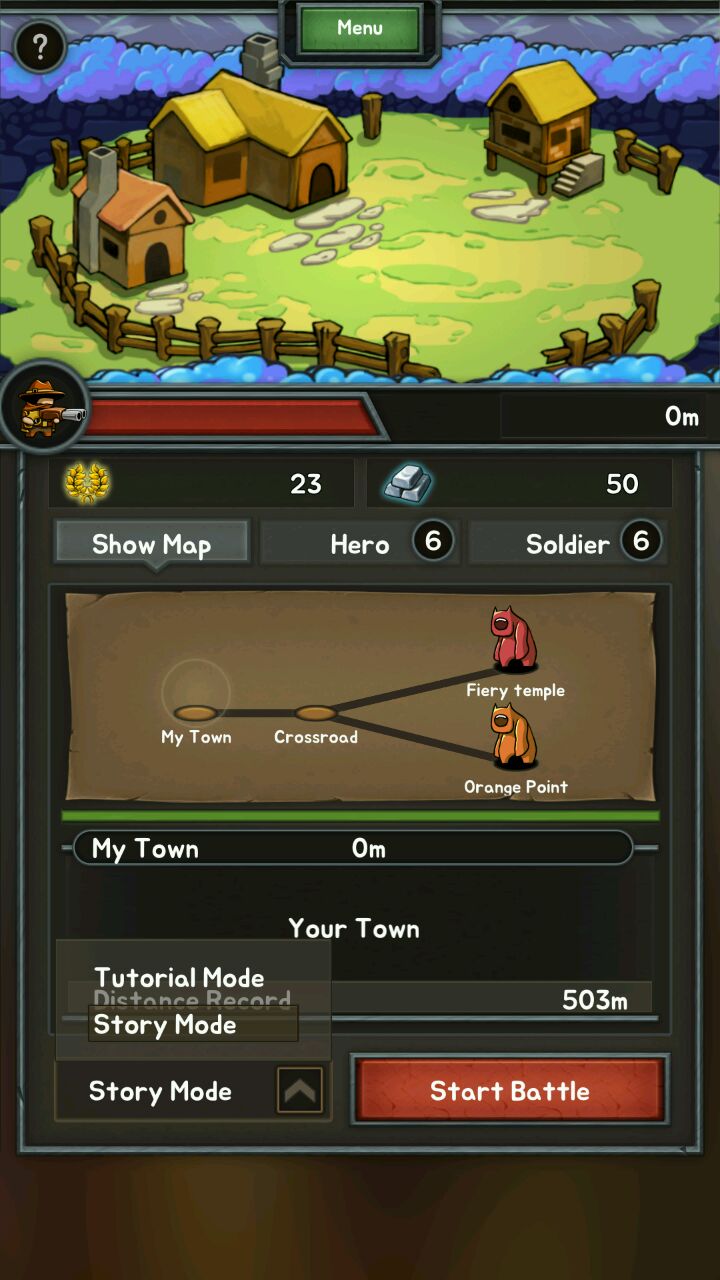Select My Town node on the map
The height and width of the screenshot is (1280, 720).
196,714
